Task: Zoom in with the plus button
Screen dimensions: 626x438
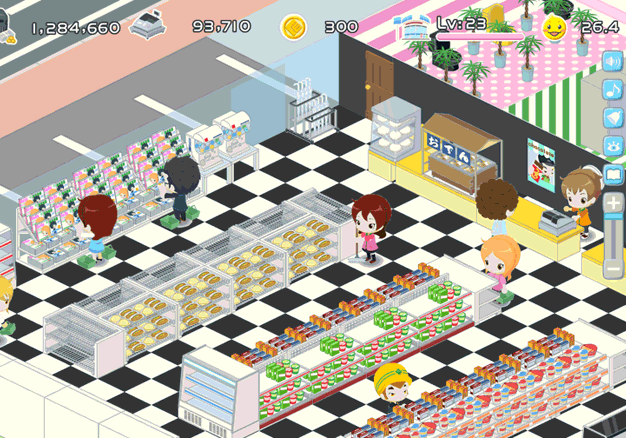Action: 614,205
